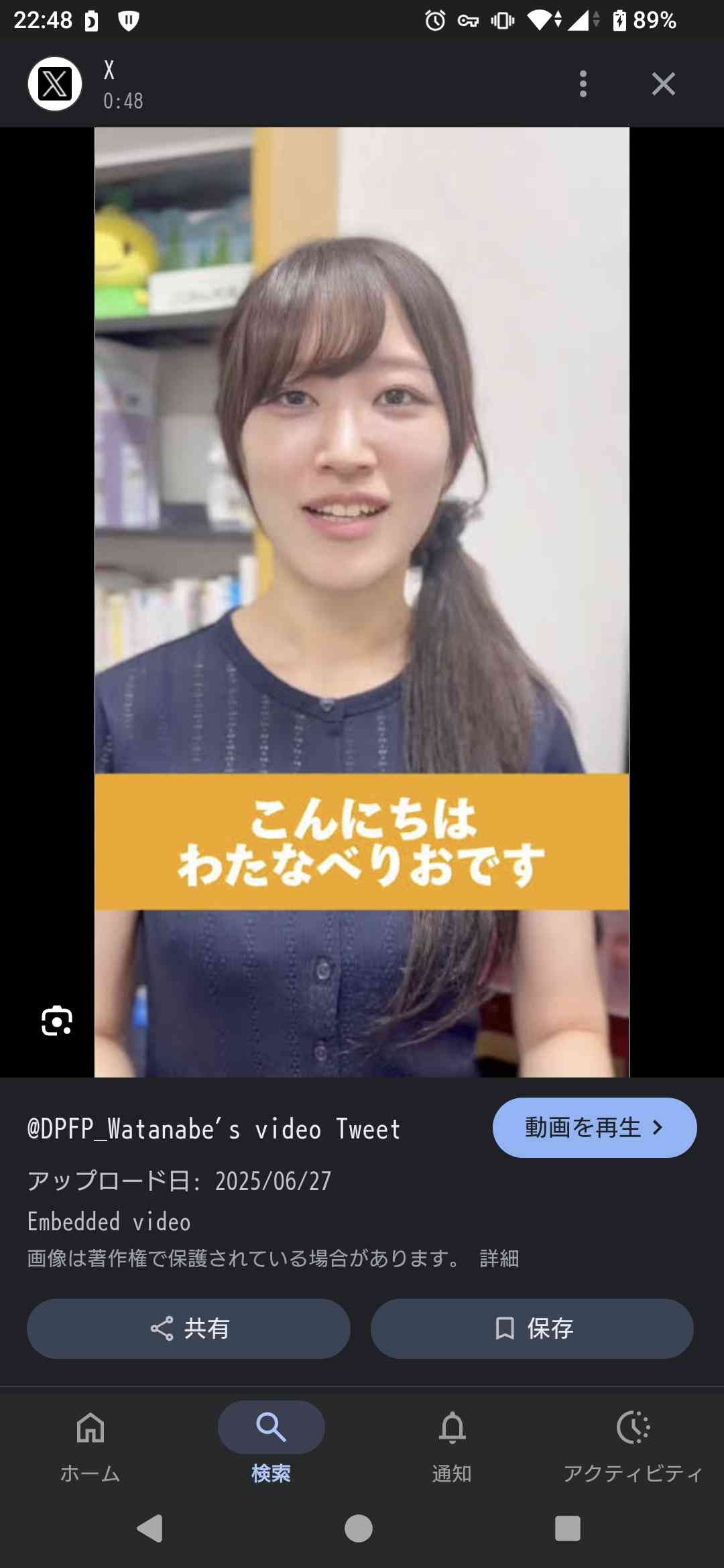This screenshot has height=1568, width=724.
Task: Open the video tweet thumbnail
Action: click(x=361, y=602)
